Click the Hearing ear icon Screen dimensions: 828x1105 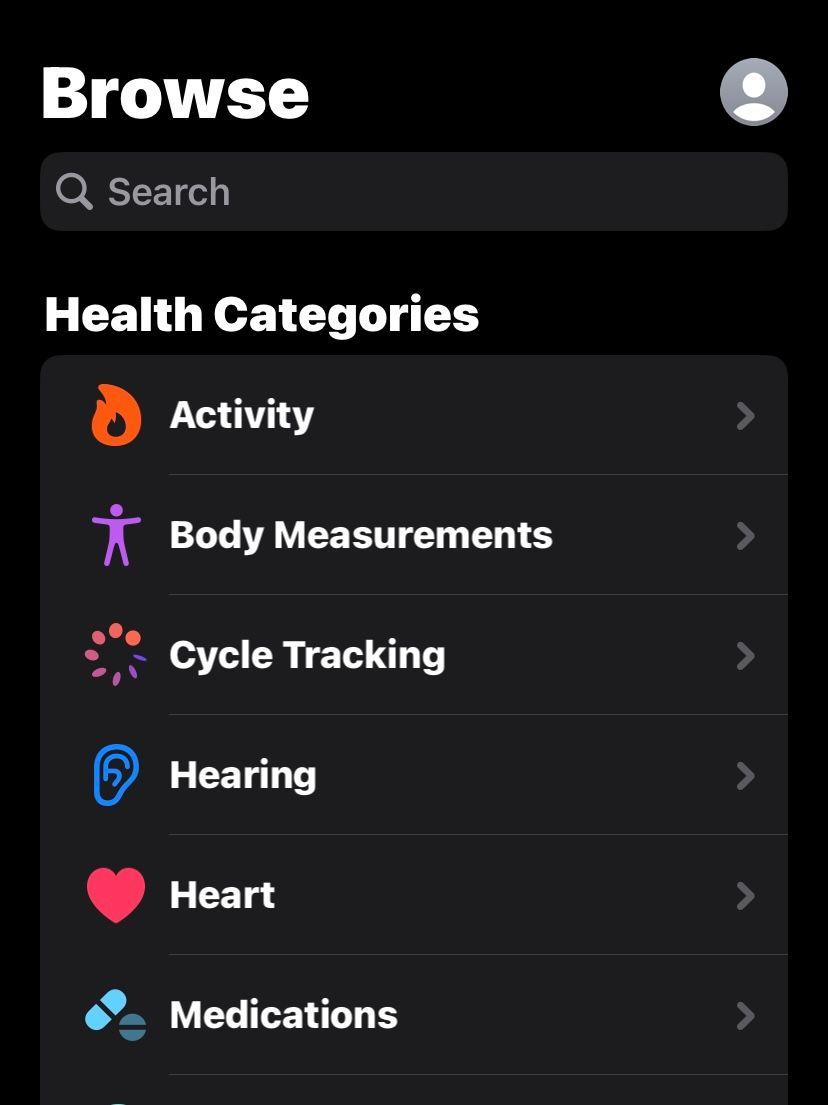115,775
